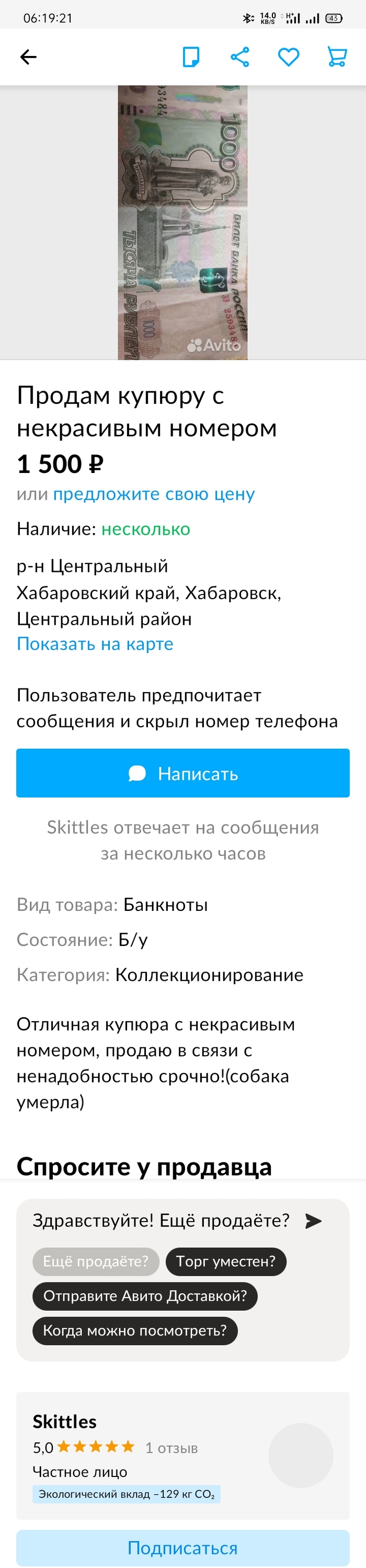
Task: Tap 'предложите свою цену' link
Action: point(154,494)
